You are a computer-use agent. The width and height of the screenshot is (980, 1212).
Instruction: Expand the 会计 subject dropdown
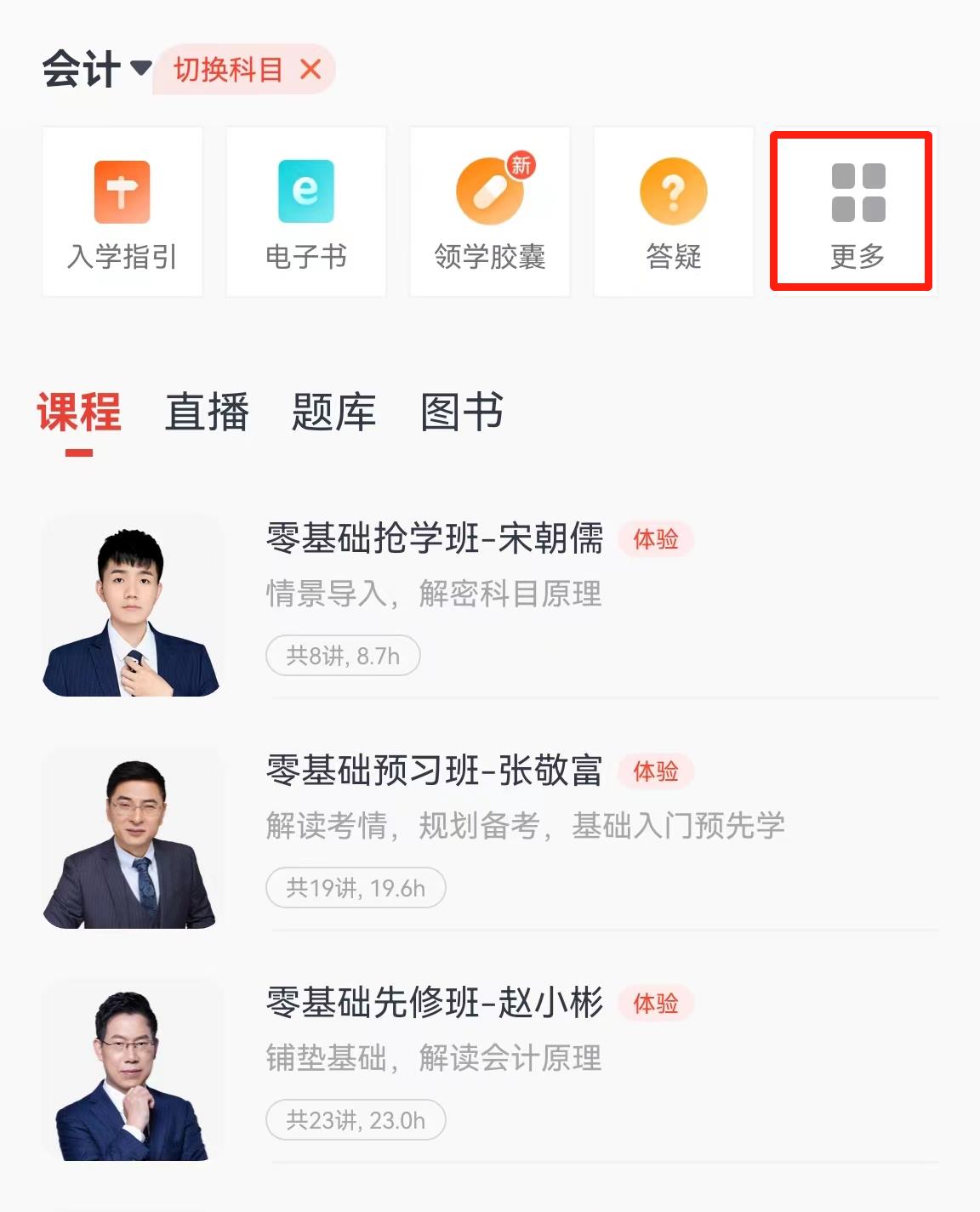pyautogui.click(x=96, y=69)
